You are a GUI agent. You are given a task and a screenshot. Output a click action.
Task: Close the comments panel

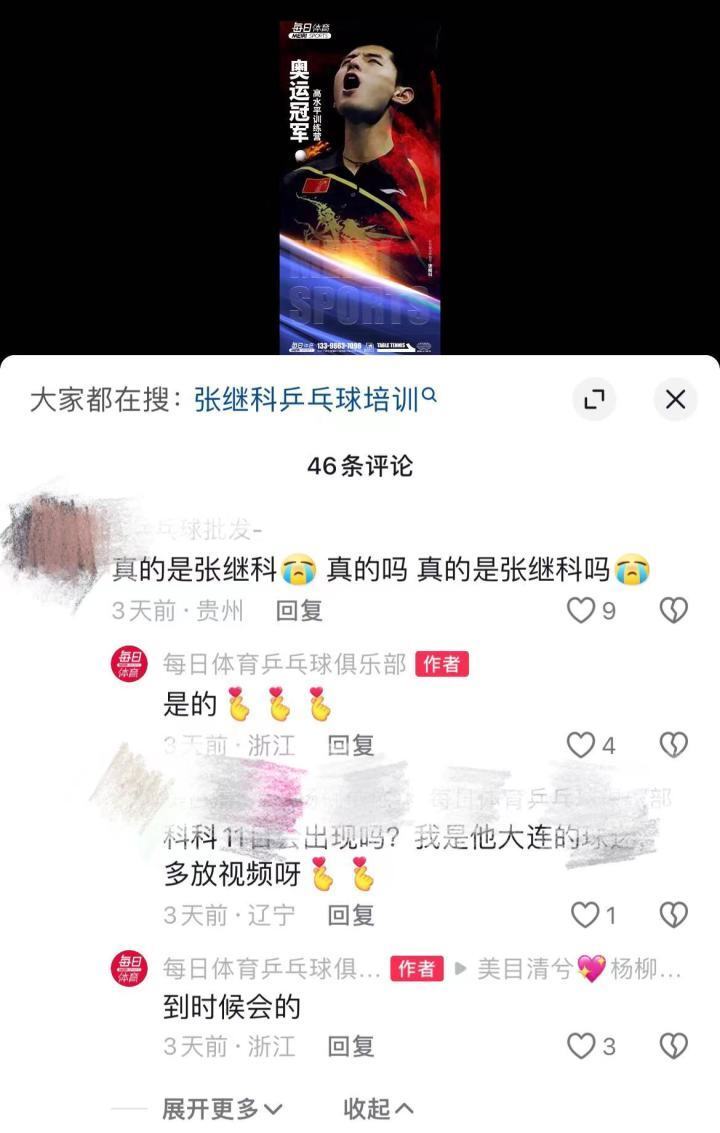[x=675, y=400]
